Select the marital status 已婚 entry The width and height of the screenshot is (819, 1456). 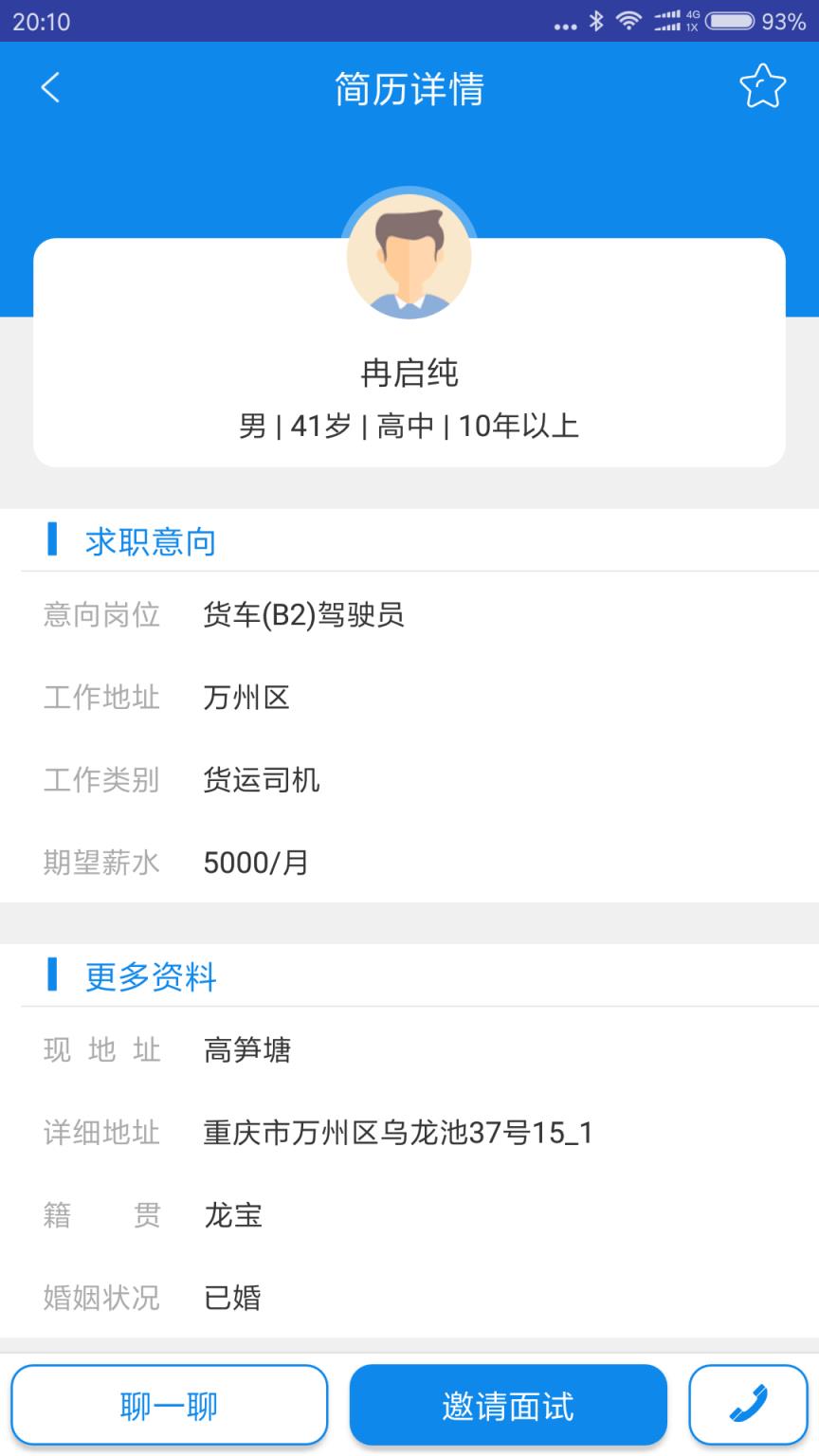point(232,1298)
